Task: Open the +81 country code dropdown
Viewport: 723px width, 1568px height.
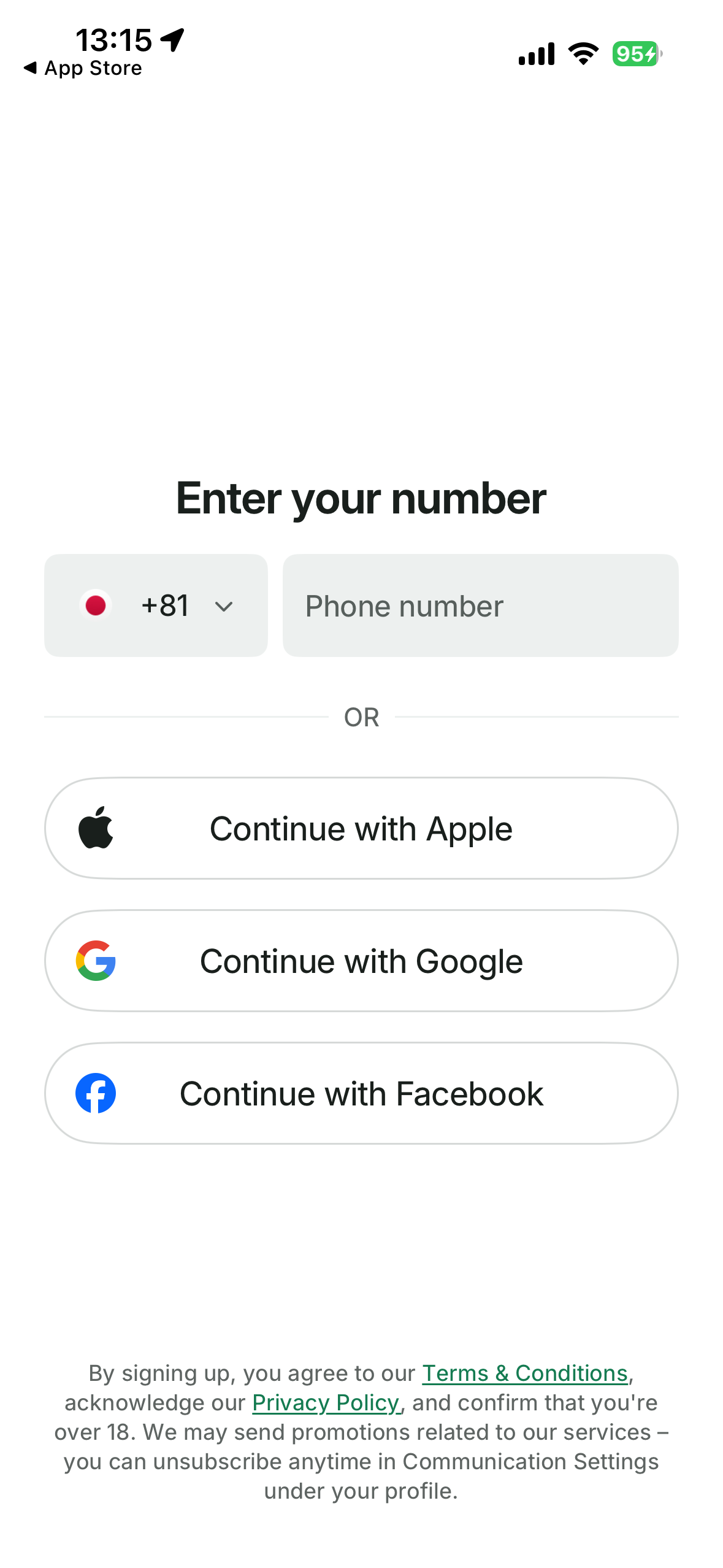Action: 156,605
